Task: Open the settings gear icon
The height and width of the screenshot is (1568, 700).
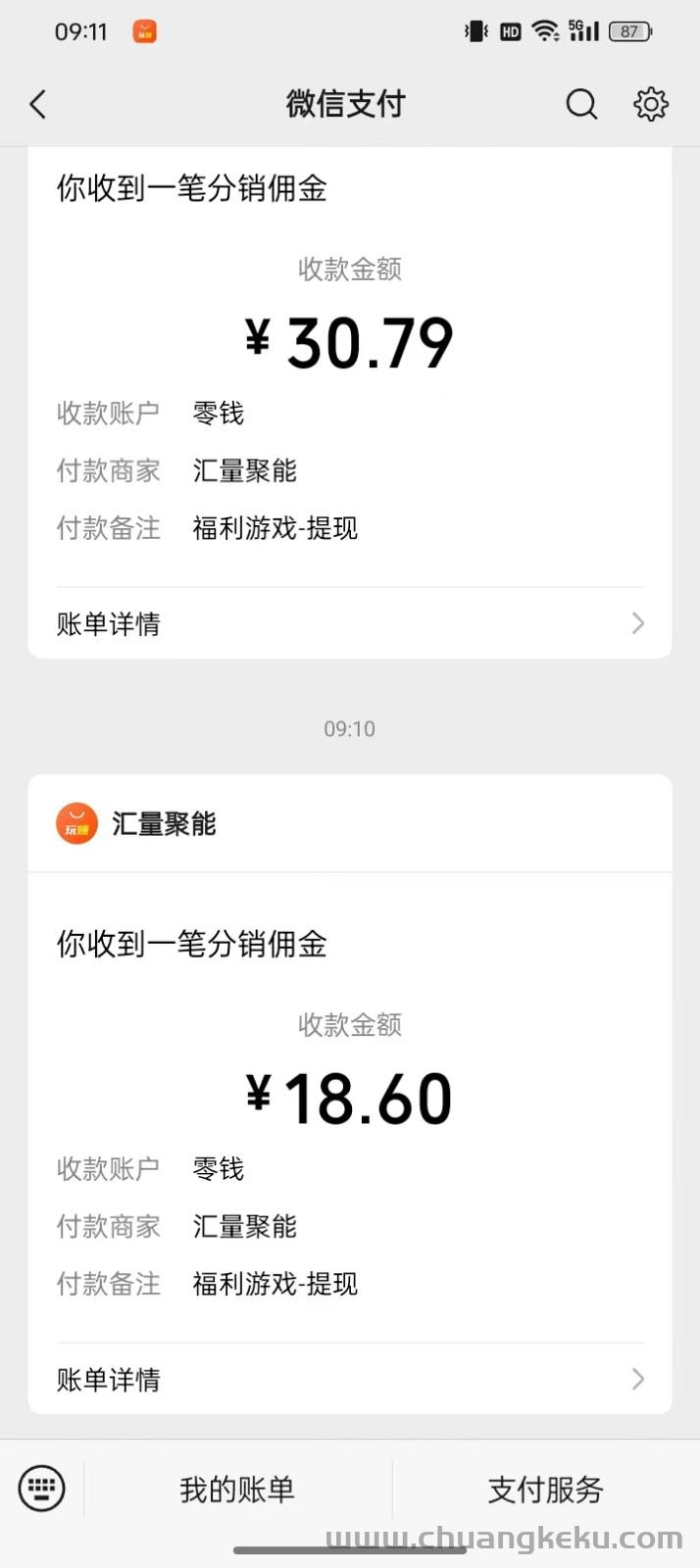Action: (651, 104)
